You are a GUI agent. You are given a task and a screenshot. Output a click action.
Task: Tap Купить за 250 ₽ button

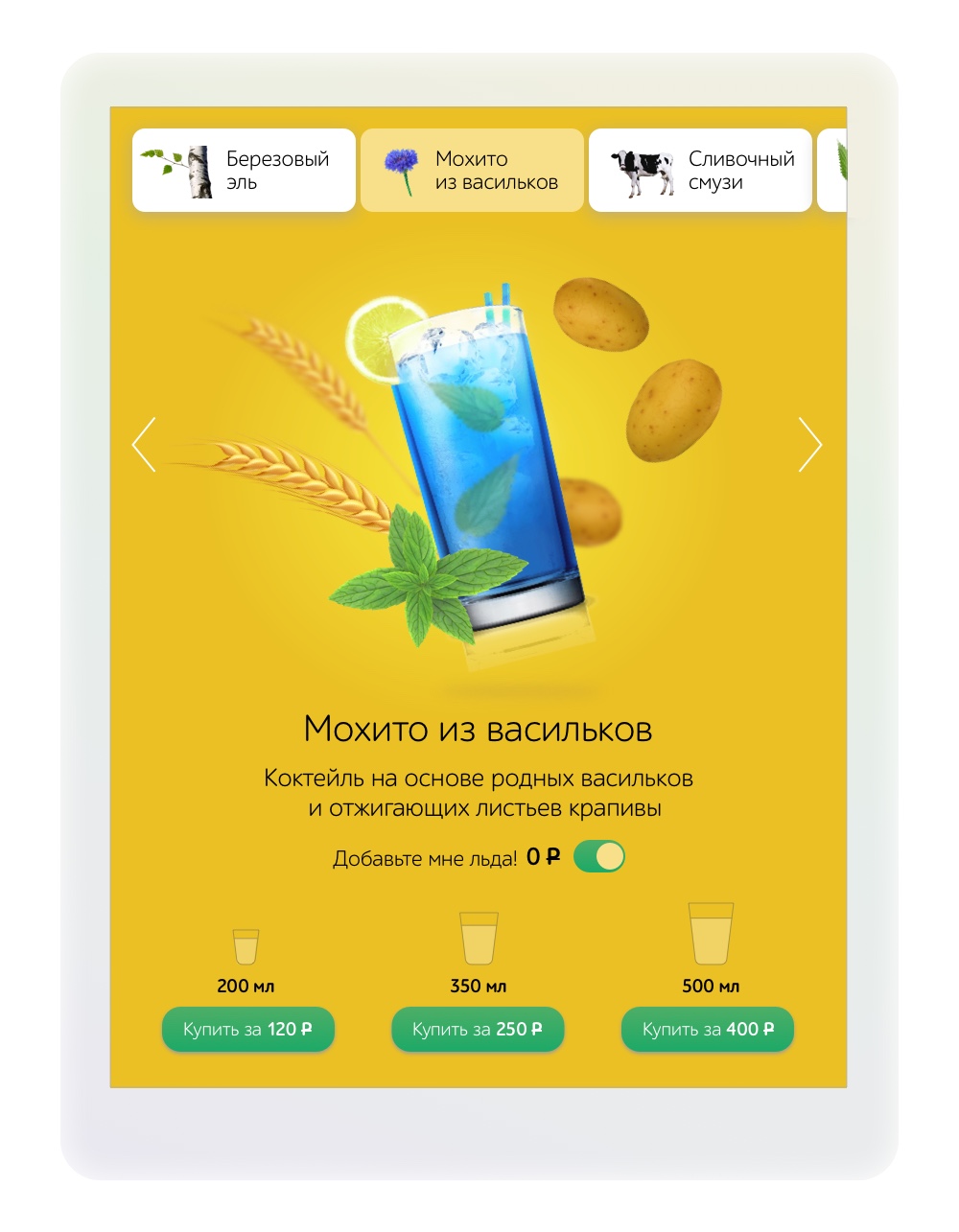[478, 1030]
